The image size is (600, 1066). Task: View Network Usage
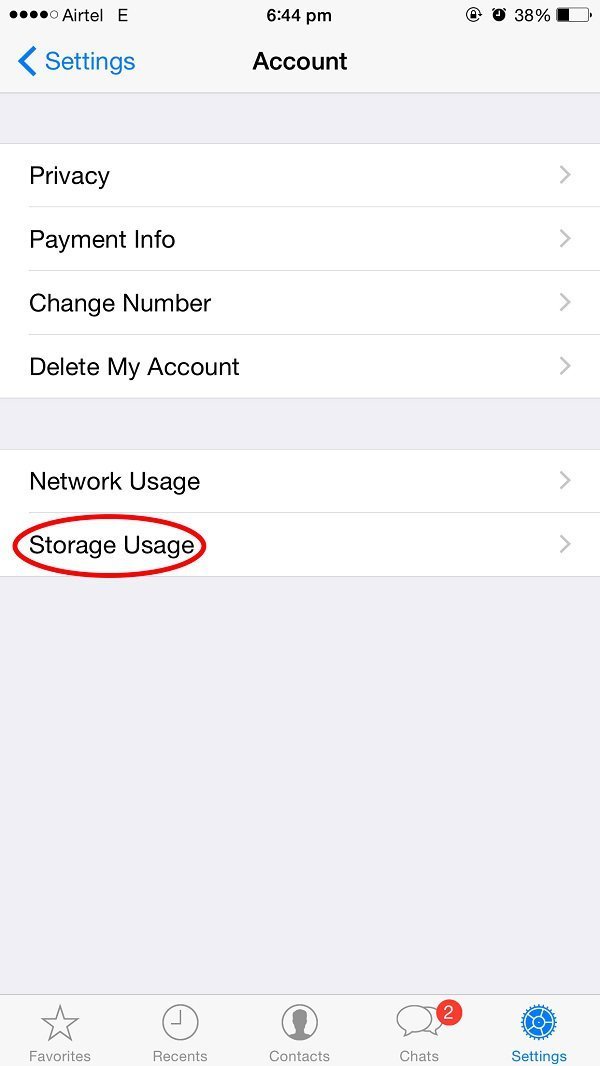[x=300, y=481]
